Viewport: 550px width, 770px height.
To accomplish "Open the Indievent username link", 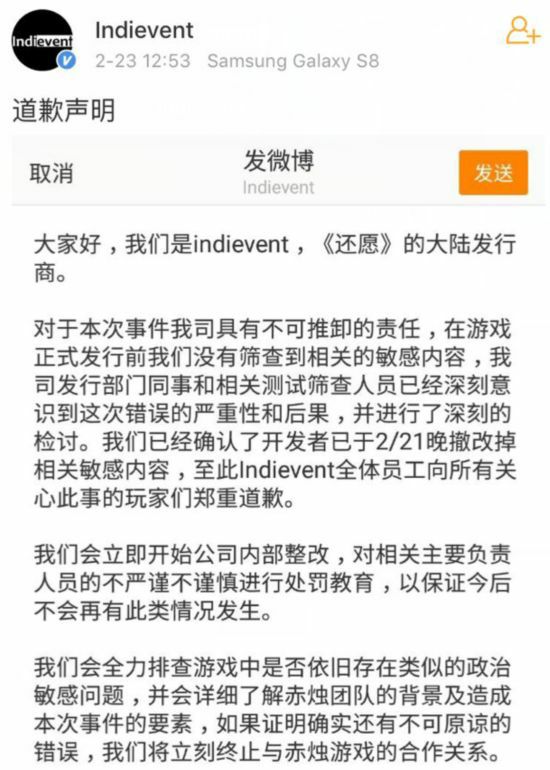I will pos(144,30).
